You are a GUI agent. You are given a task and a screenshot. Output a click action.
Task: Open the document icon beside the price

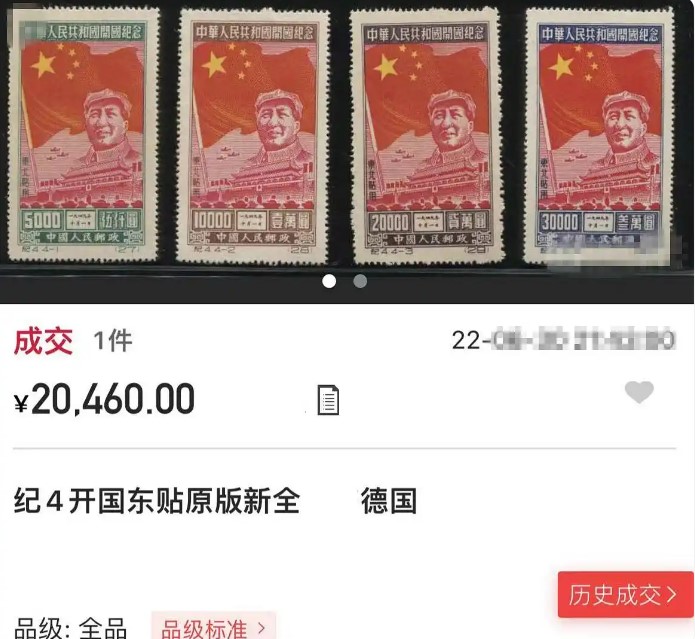pos(327,399)
